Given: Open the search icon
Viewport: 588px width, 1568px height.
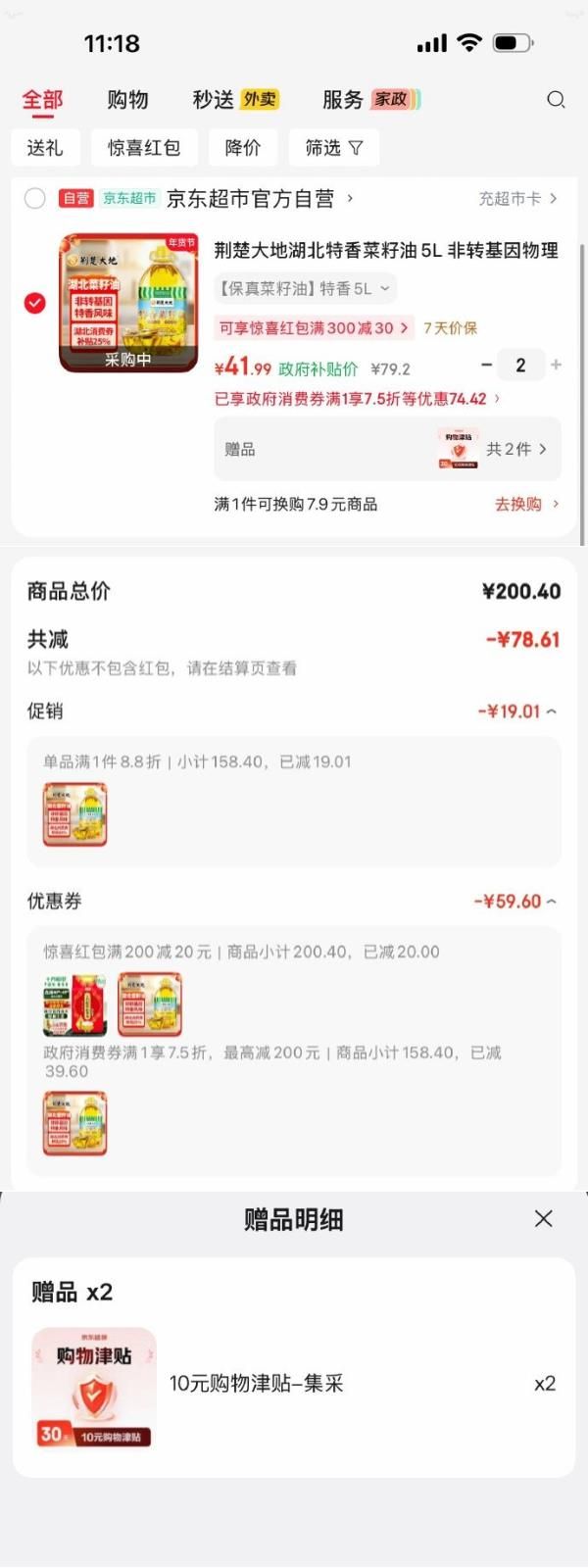Looking at the screenshot, I should [556, 99].
